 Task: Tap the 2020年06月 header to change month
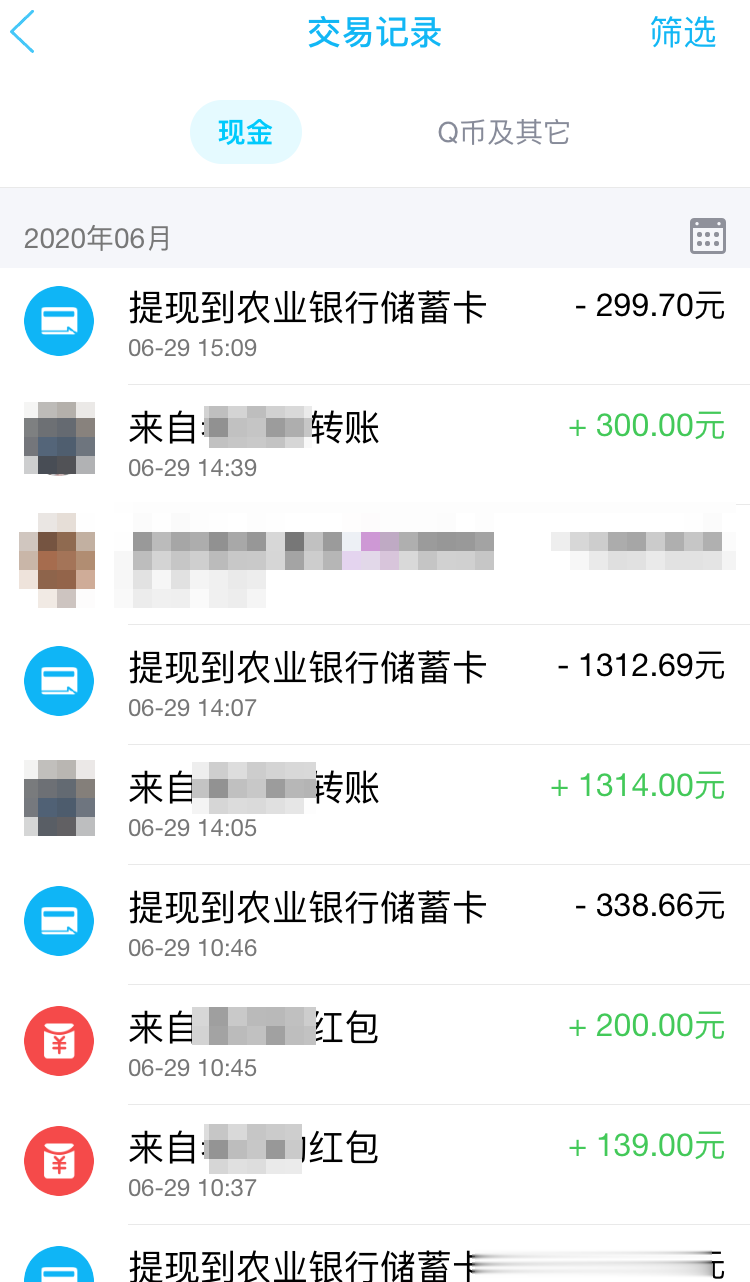coord(96,238)
